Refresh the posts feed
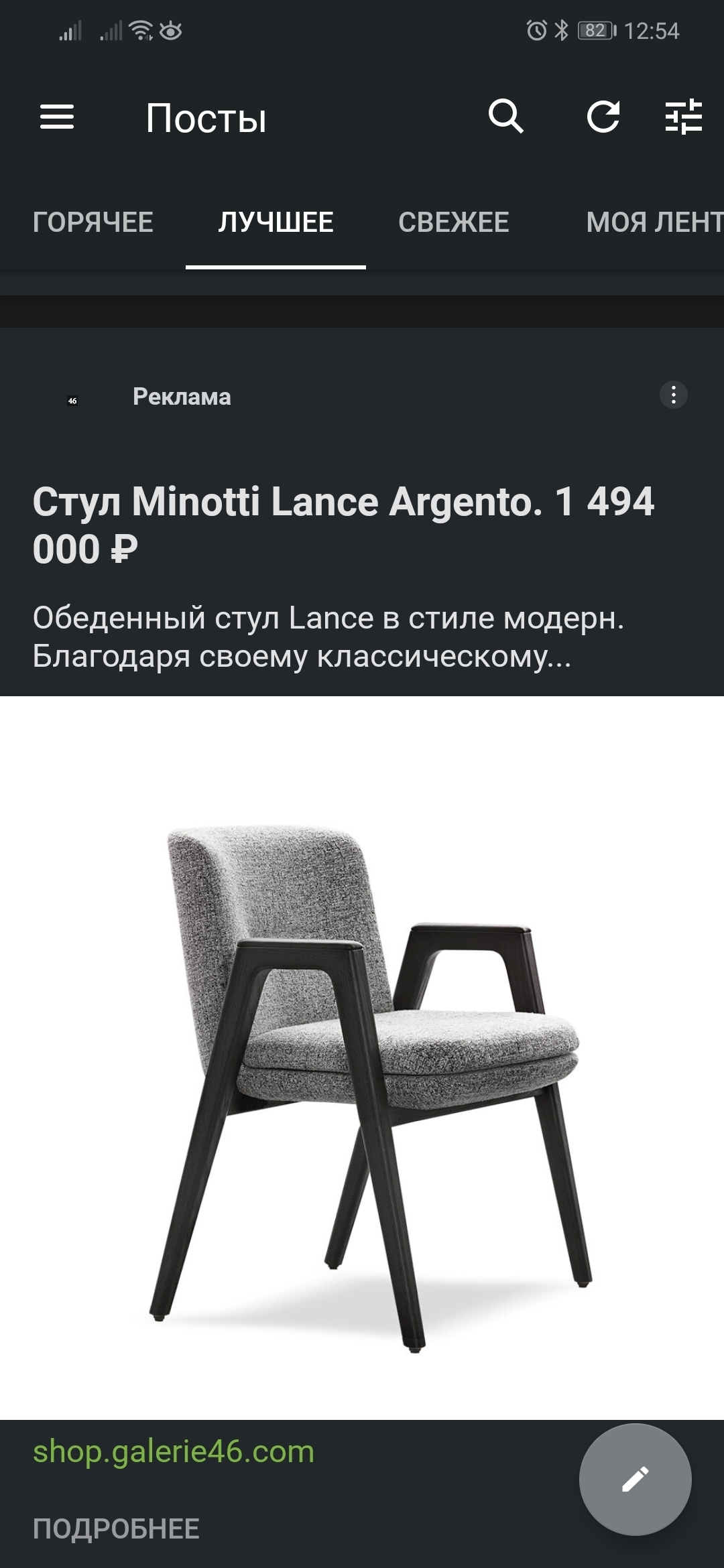This screenshot has width=724, height=1568. pos(603,117)
